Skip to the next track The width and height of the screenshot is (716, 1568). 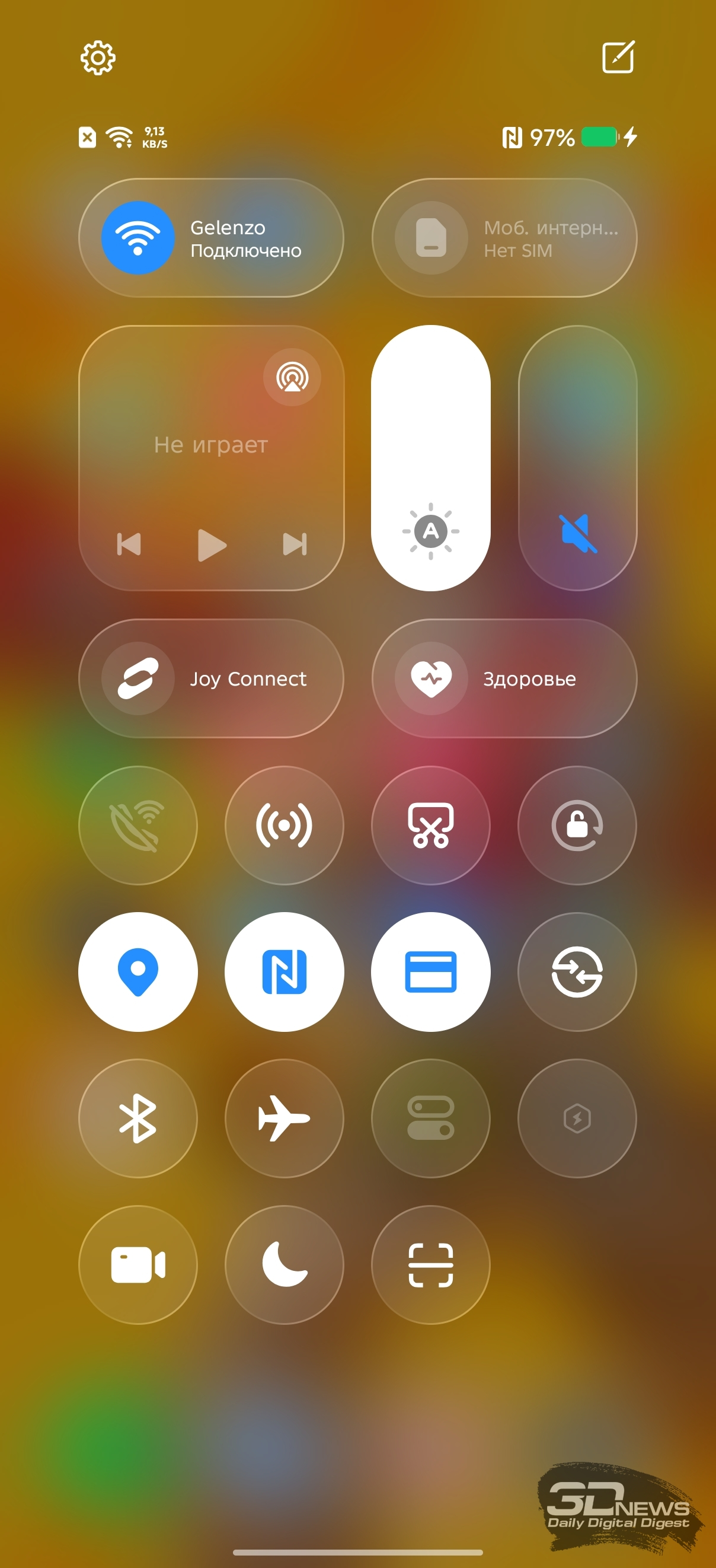pos(295,544)
